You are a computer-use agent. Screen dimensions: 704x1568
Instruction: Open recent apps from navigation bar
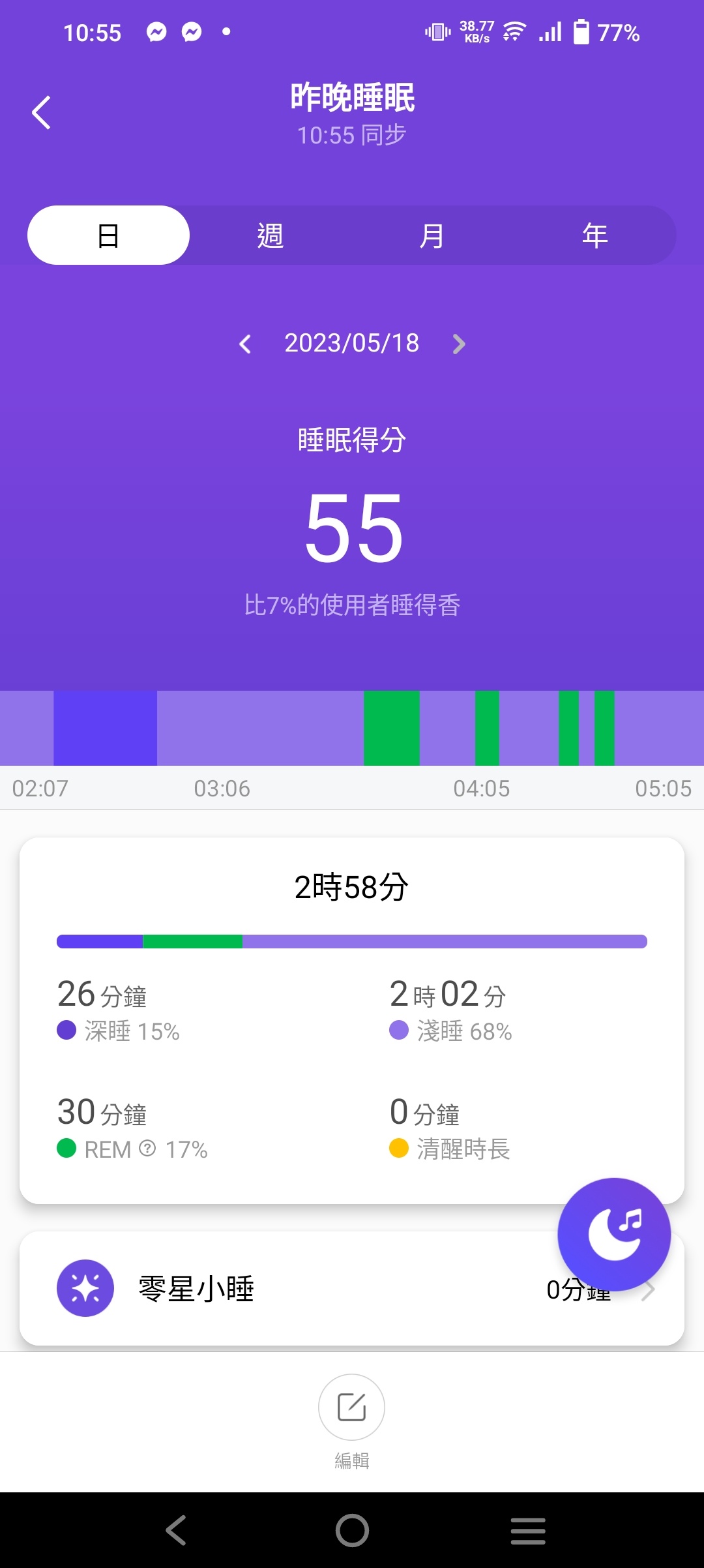(x=528, y=1530)
